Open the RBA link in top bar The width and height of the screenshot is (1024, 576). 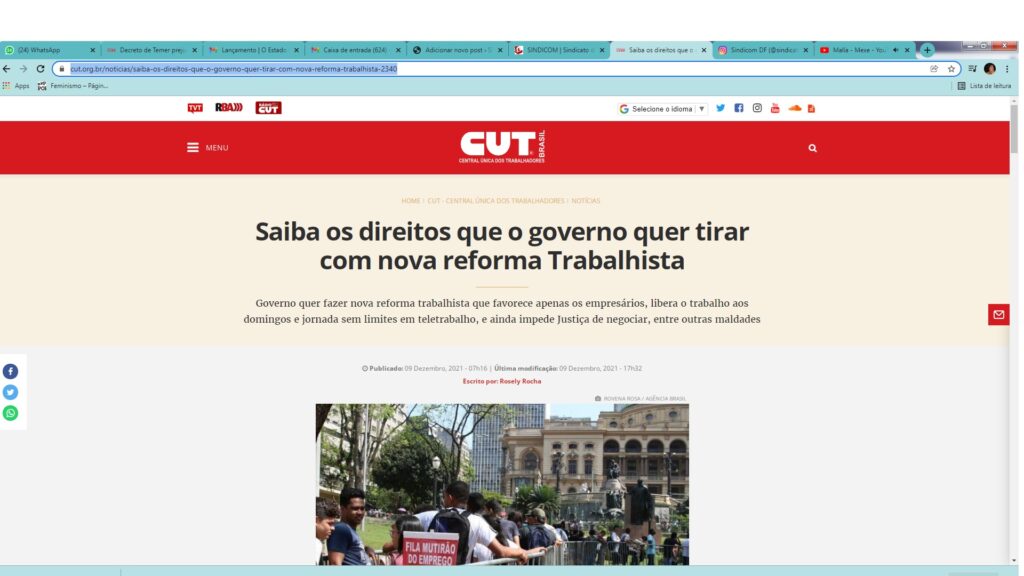click(229, 108)
